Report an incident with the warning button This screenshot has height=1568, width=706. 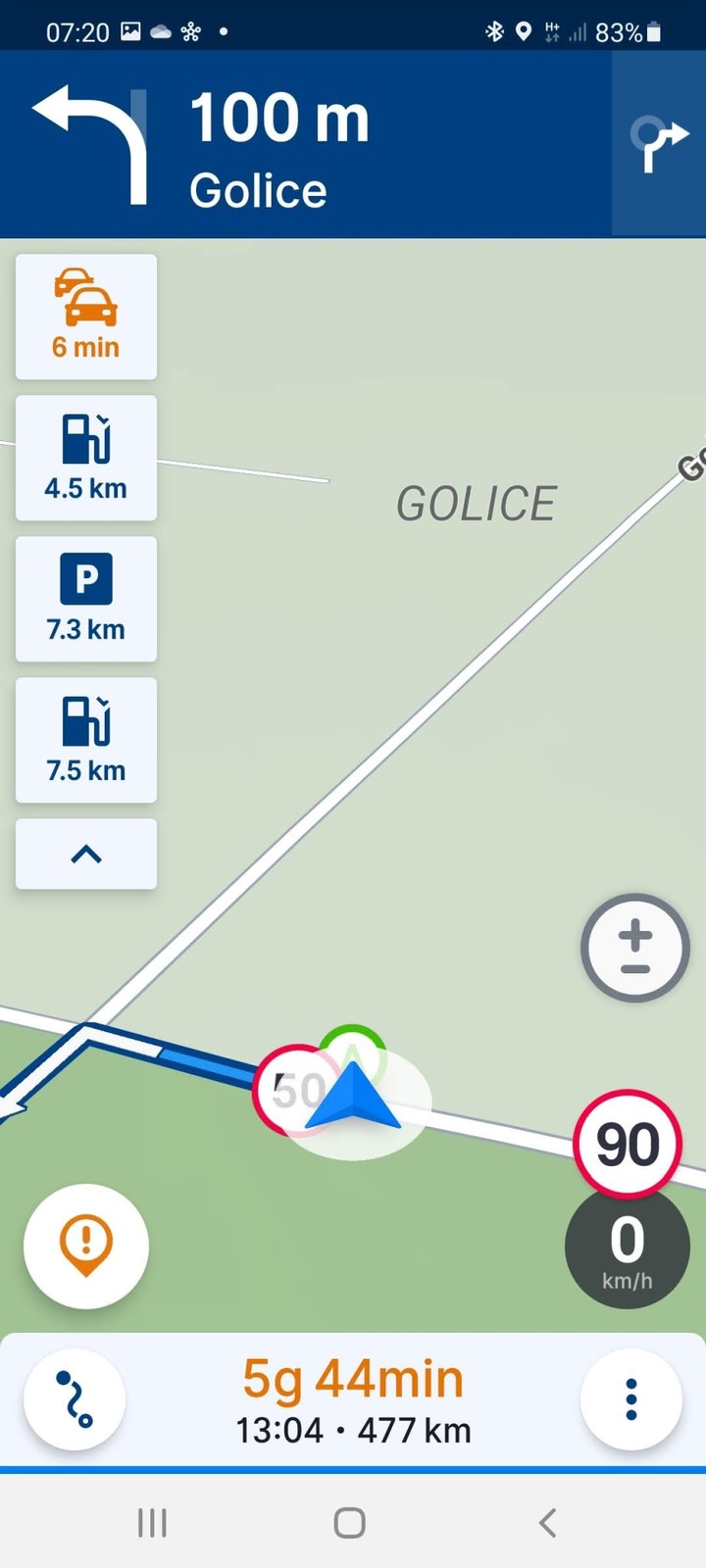[x=86, y=1246]
